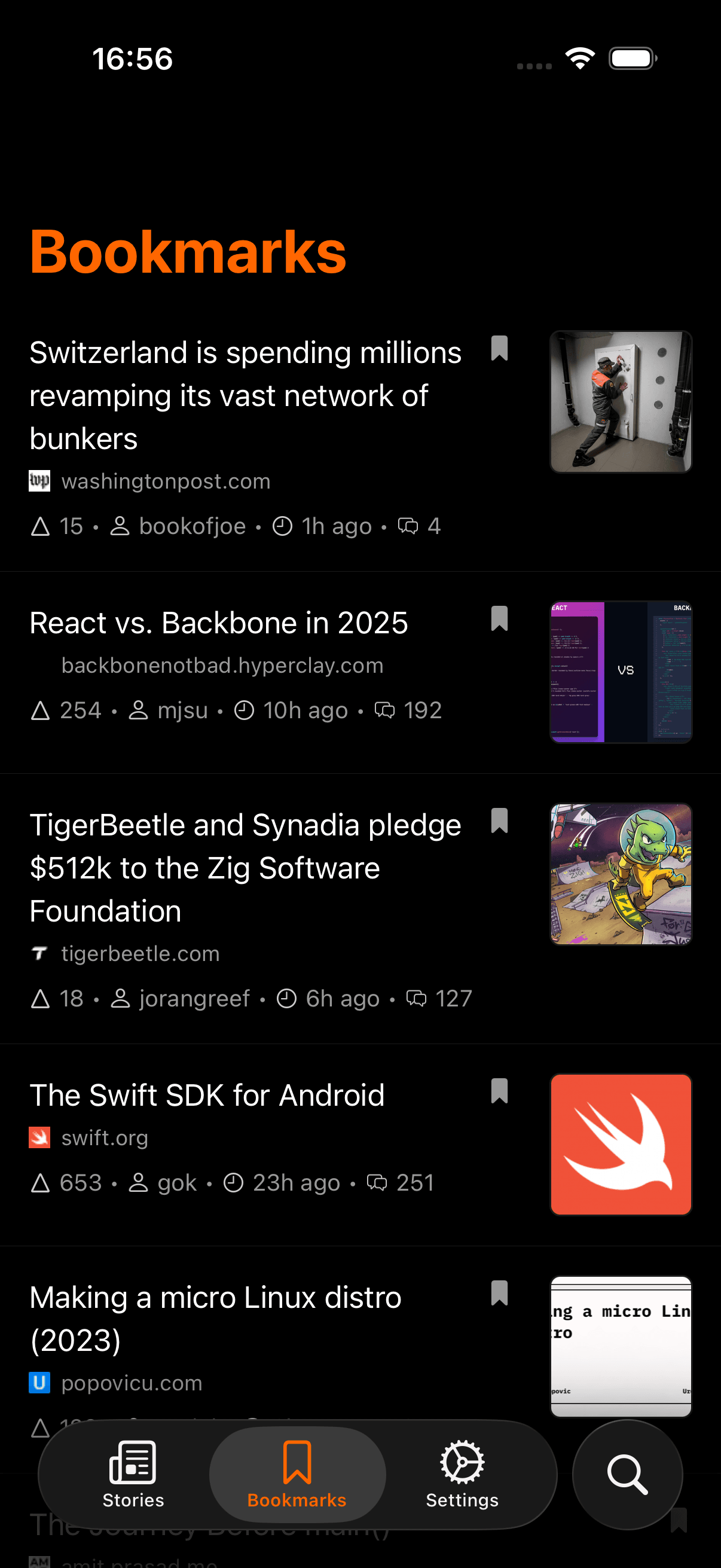
Task: Remove bookmark from Switzerland bunkers story
Action: pyautogui.click(x=500, y=349)
